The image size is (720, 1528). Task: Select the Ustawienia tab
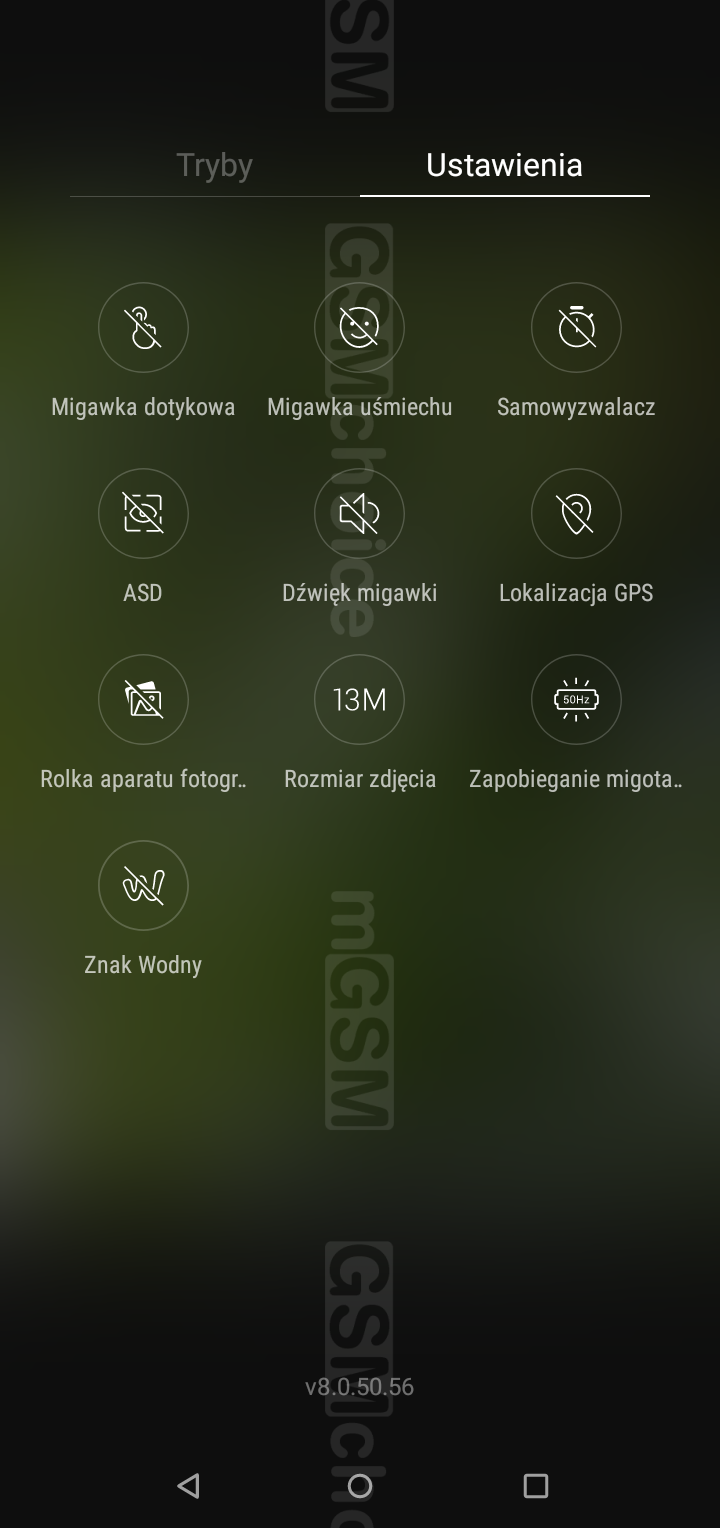[x=504, y=165]
